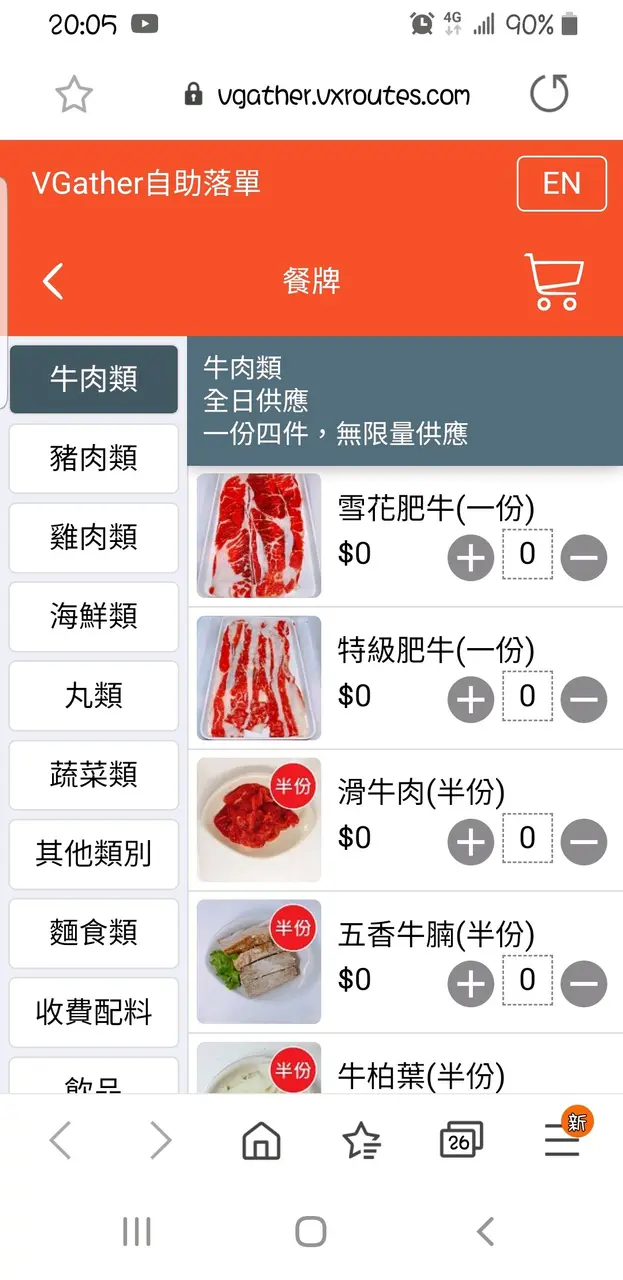This screenshot has width=623, height=1280.
Task: Reduce 五香牛腩(半份) quantity
Action: [584, 984]
